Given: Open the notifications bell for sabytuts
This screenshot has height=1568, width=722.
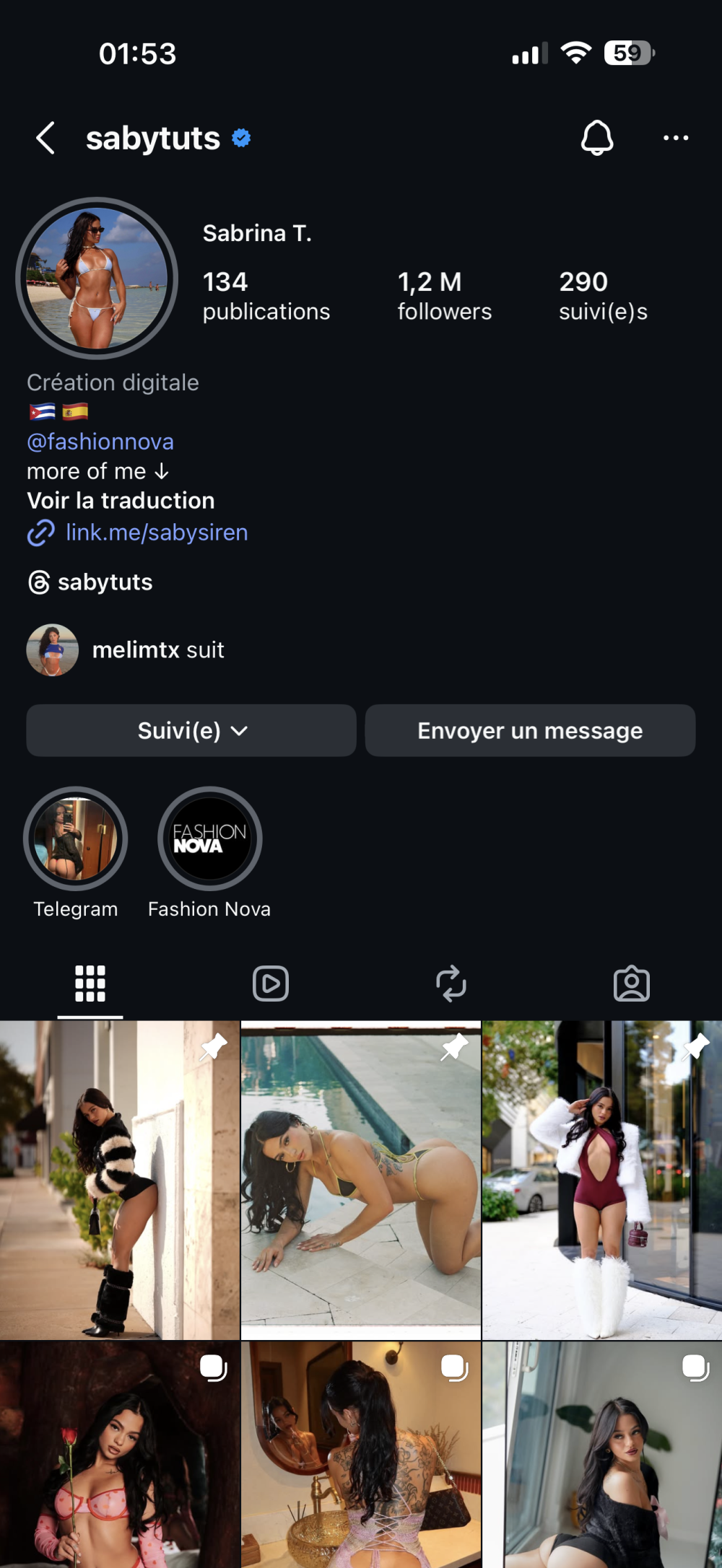Looking at the screenshot, I should click(597, 137).
